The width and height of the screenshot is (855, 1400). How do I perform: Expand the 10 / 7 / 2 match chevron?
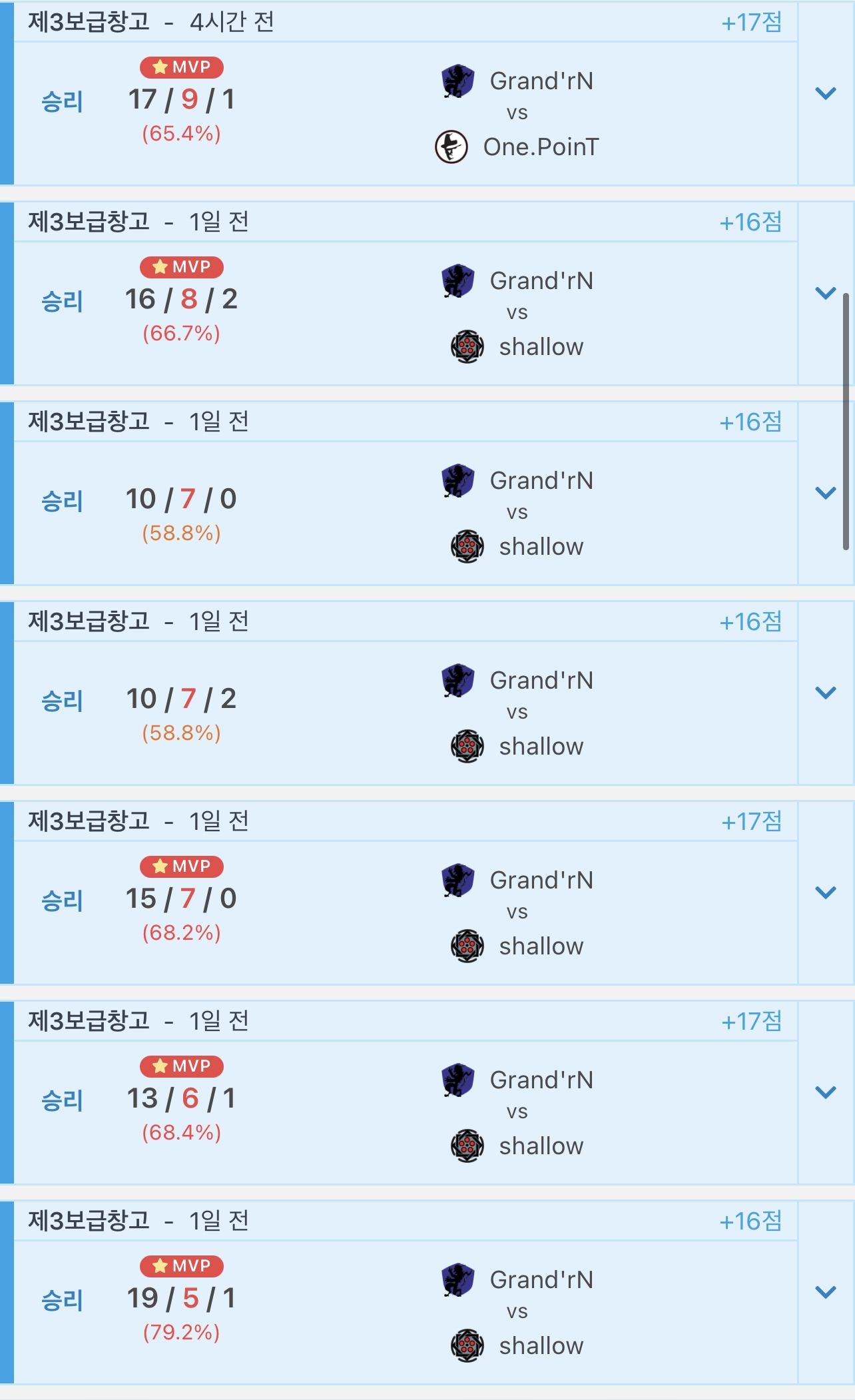[826, 693]
